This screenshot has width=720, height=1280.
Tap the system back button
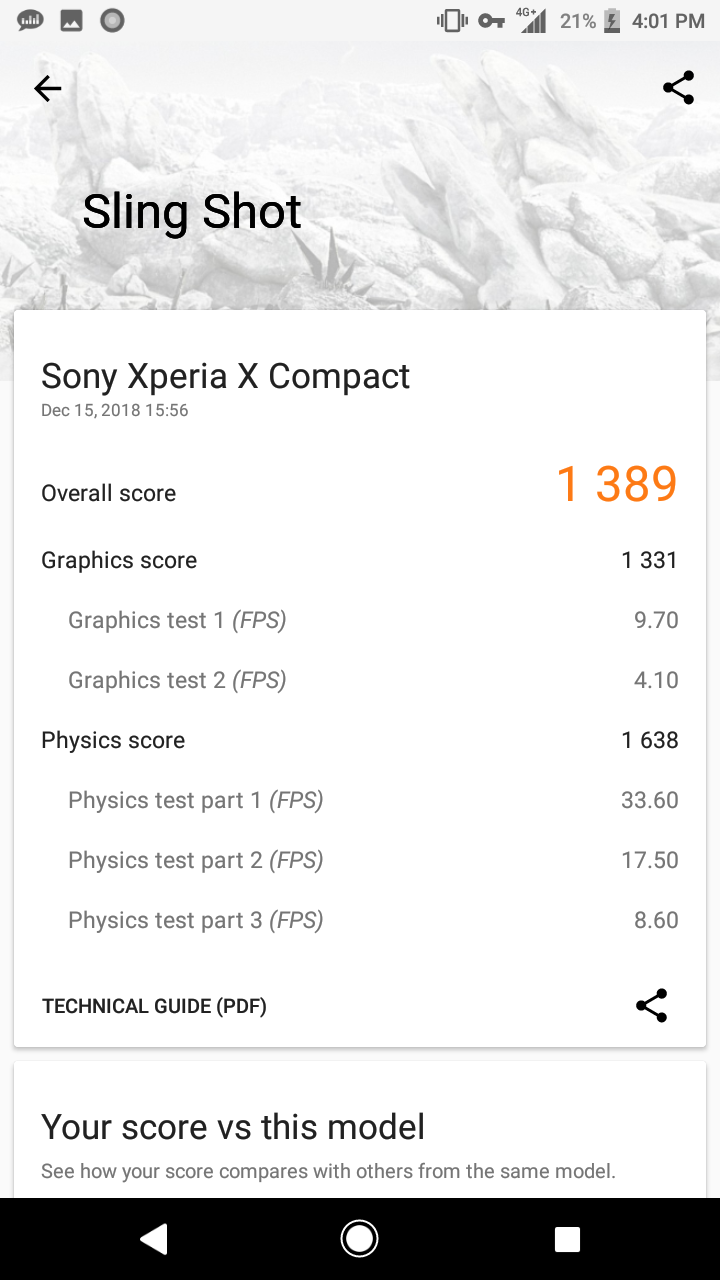tap(153, 1240)
